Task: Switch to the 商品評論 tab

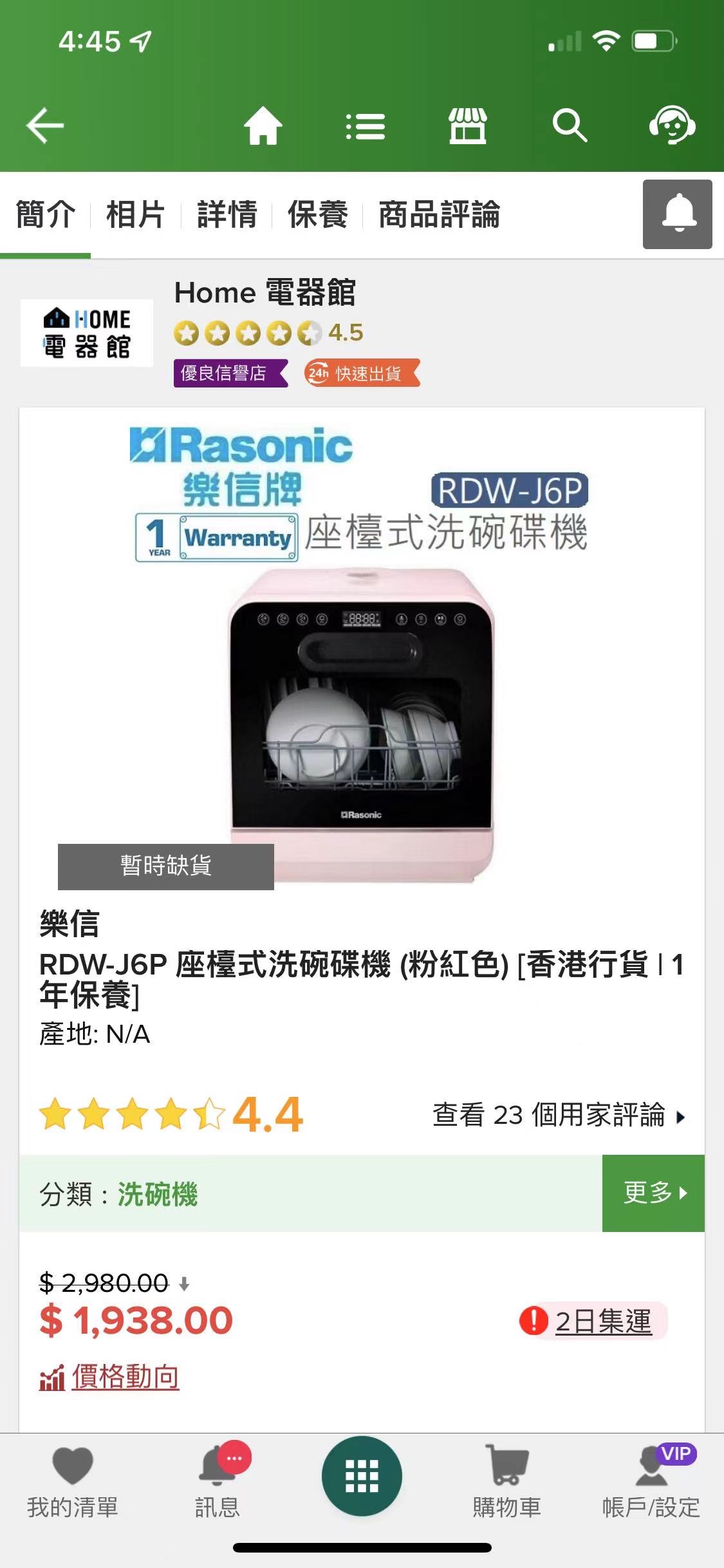Action: 439,214
